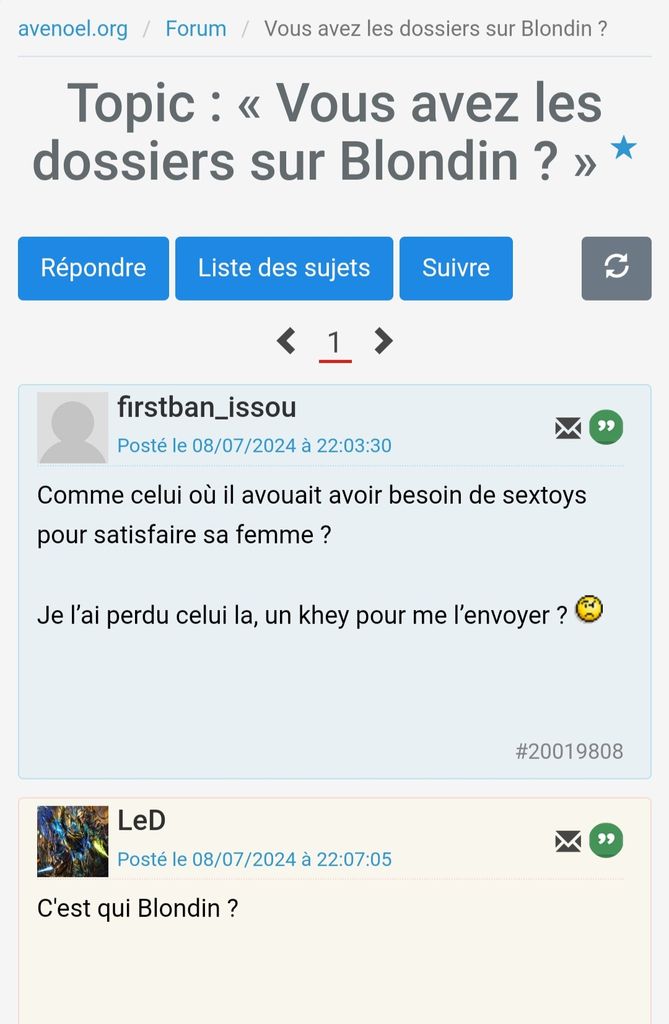Image resolution: width=669 pixels, height=1024 pixels.
Task: Open Liste des sujets
Action: tap(284, 268)
